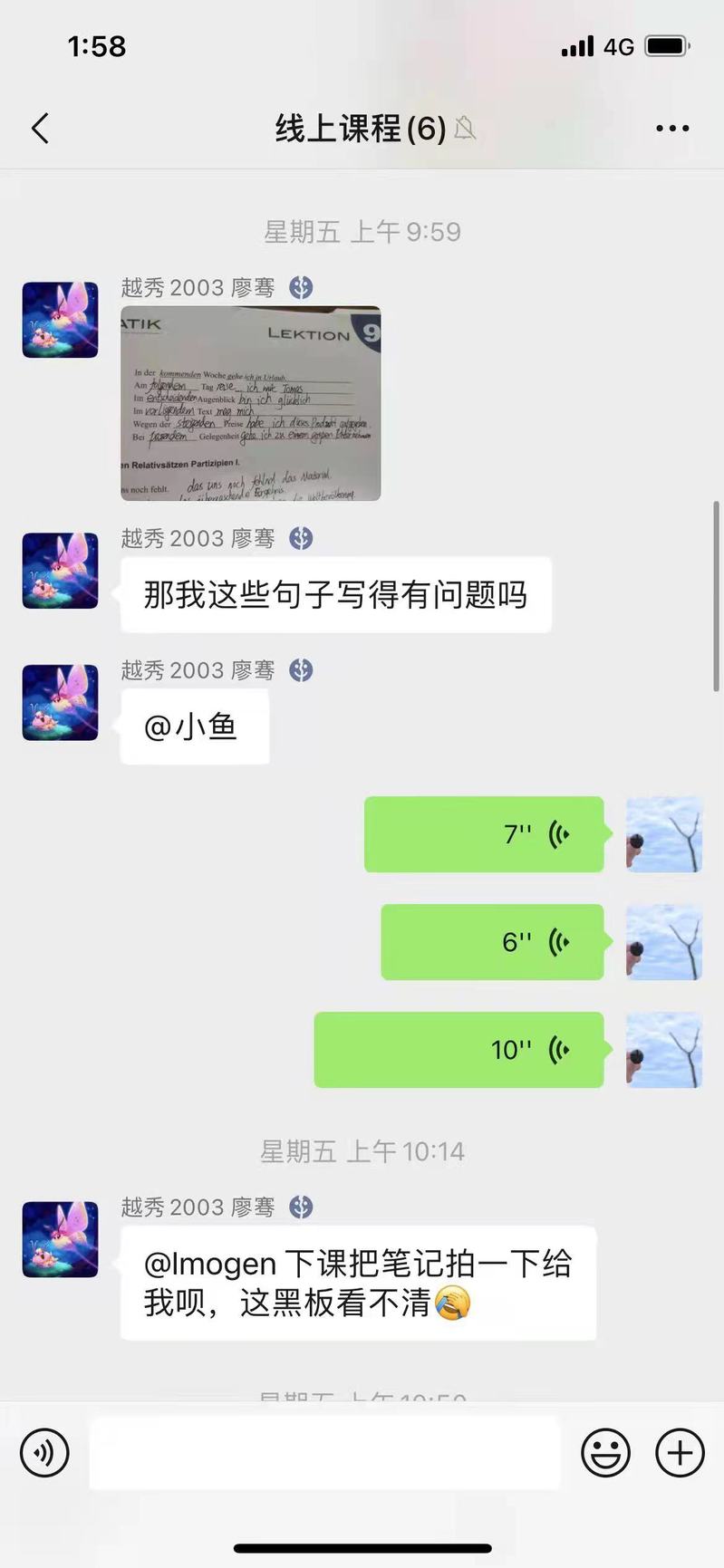Focus the message text field
The image size is (724, 1568).
point(324,1452)
